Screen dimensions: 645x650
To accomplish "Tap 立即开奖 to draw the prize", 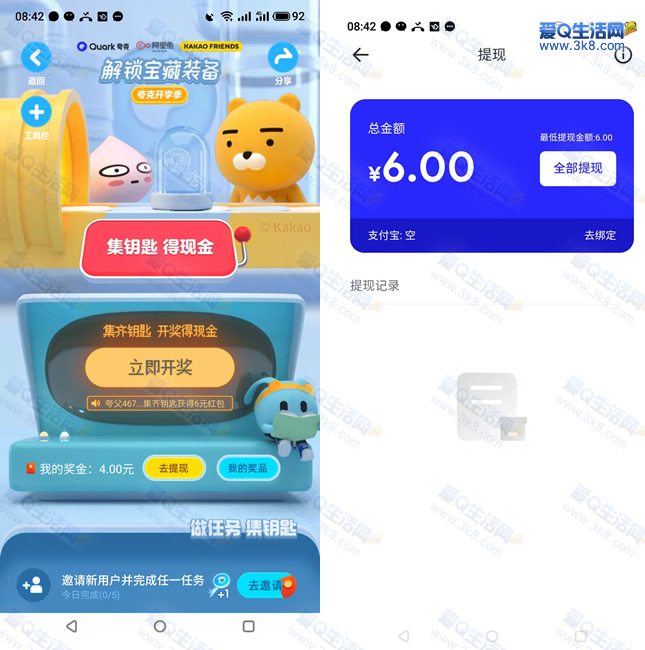I will 160,367.
